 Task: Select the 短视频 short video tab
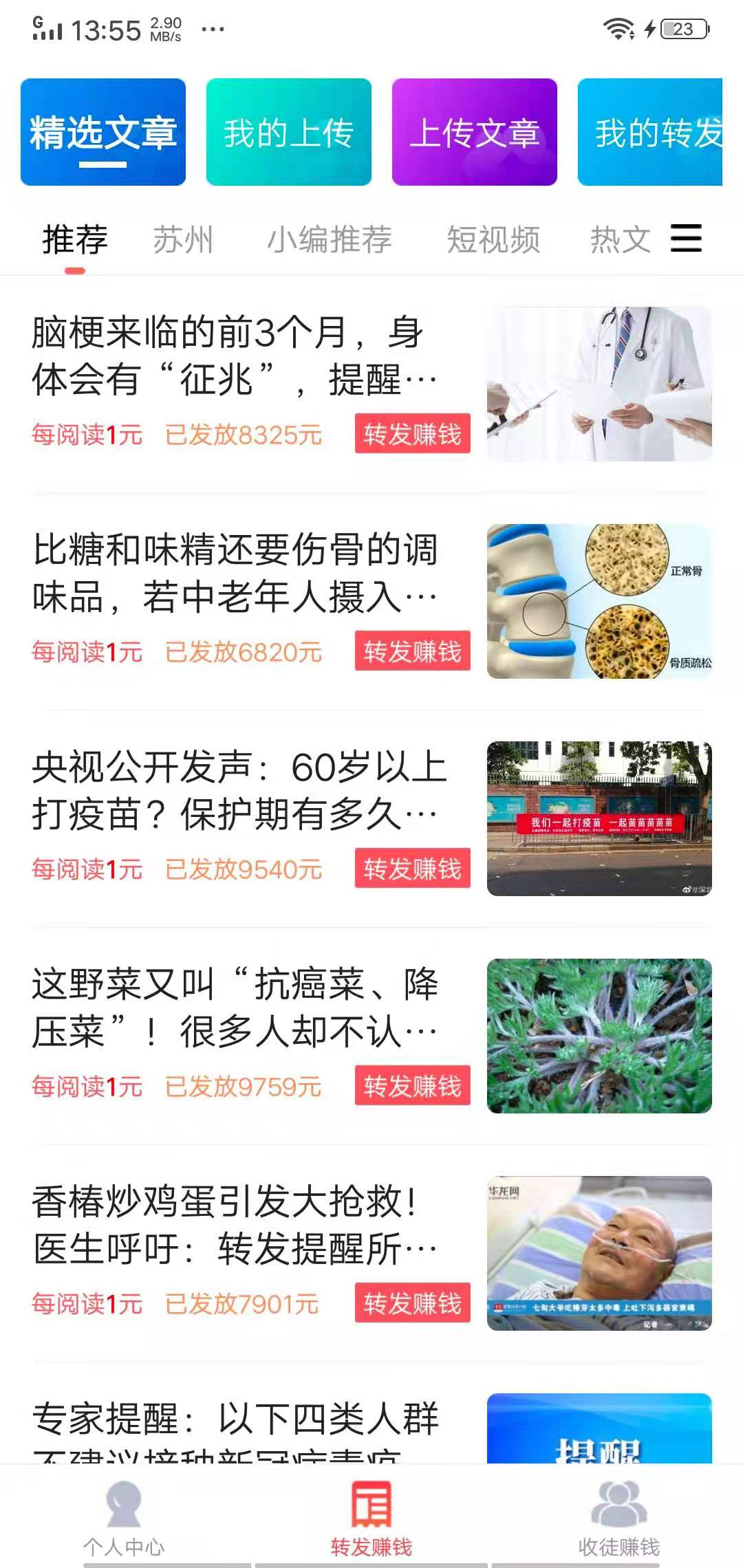[493, 240]
